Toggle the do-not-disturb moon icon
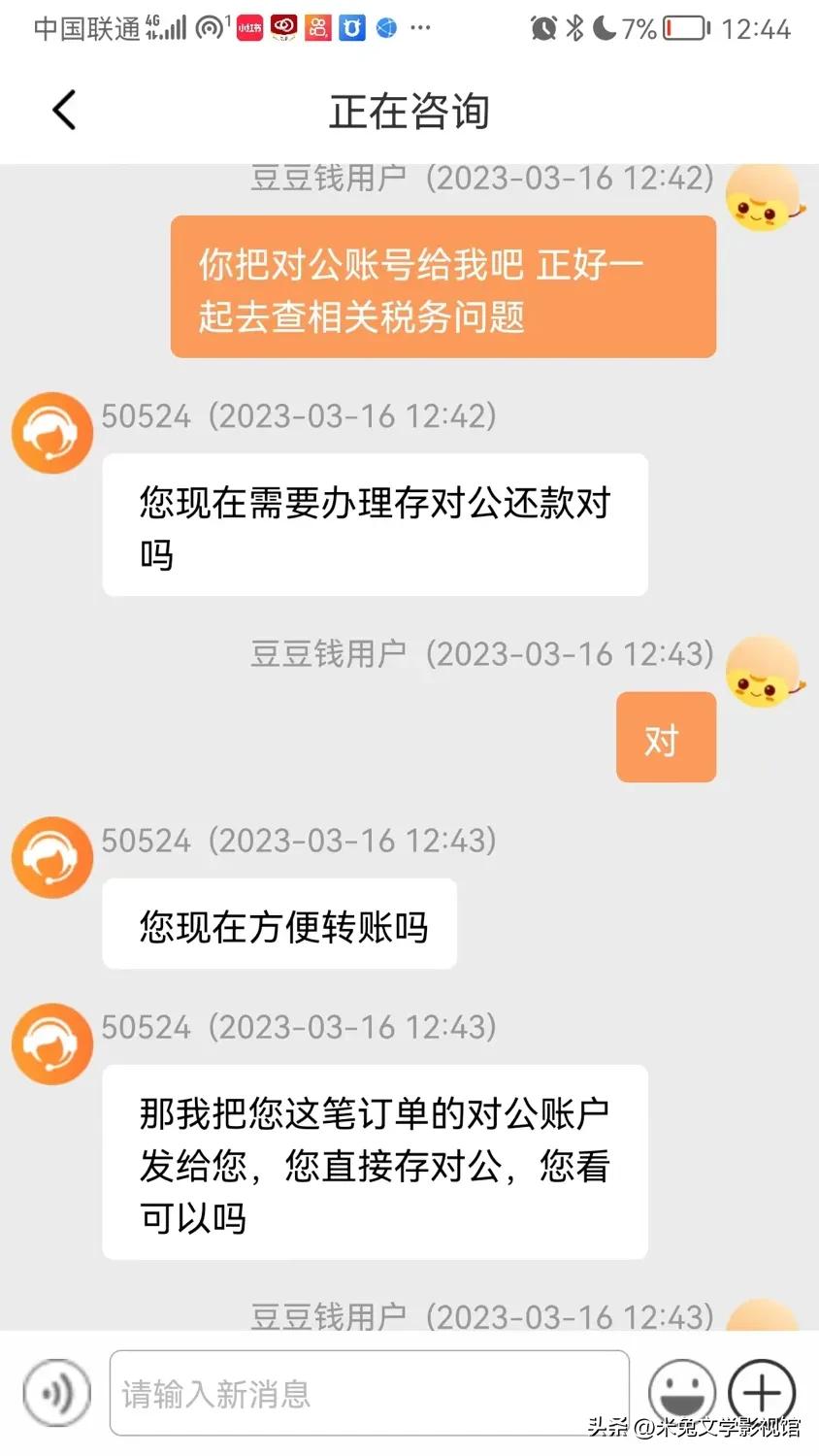The width and height of the screenshot is (819, 1456). [x=606, y=27]
